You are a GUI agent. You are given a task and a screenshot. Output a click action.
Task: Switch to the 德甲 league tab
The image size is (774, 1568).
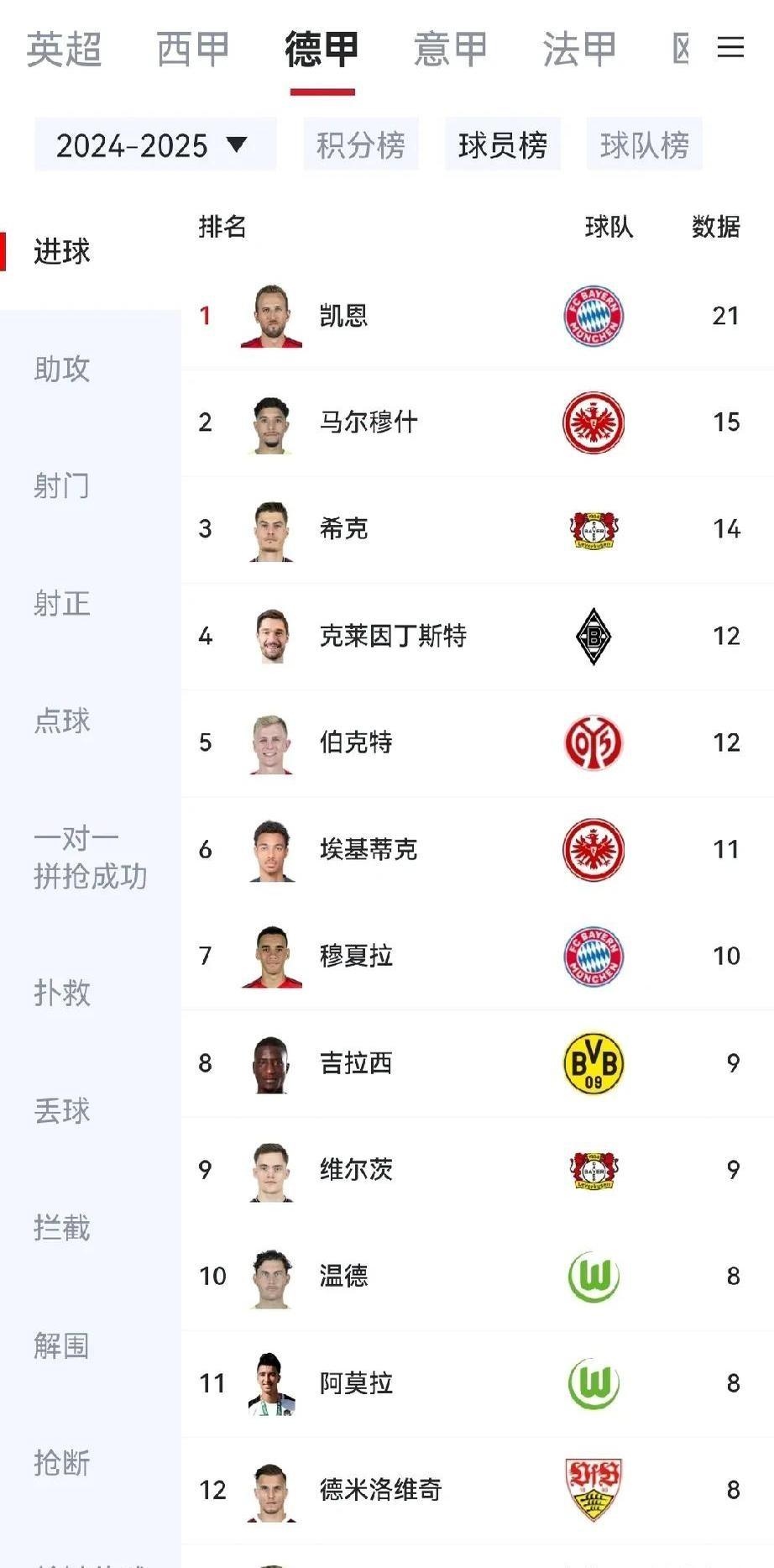[322, 50]
